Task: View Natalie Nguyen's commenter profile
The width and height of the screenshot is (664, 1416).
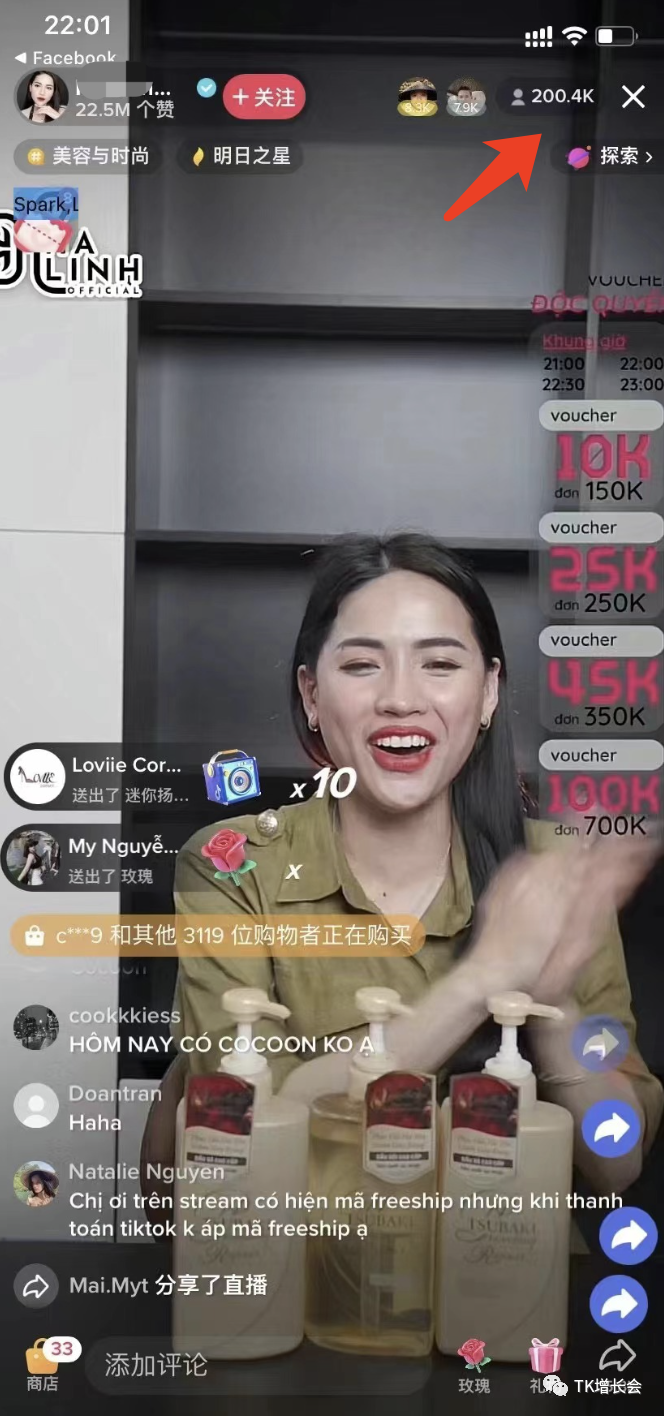Action: (36, 1185)
